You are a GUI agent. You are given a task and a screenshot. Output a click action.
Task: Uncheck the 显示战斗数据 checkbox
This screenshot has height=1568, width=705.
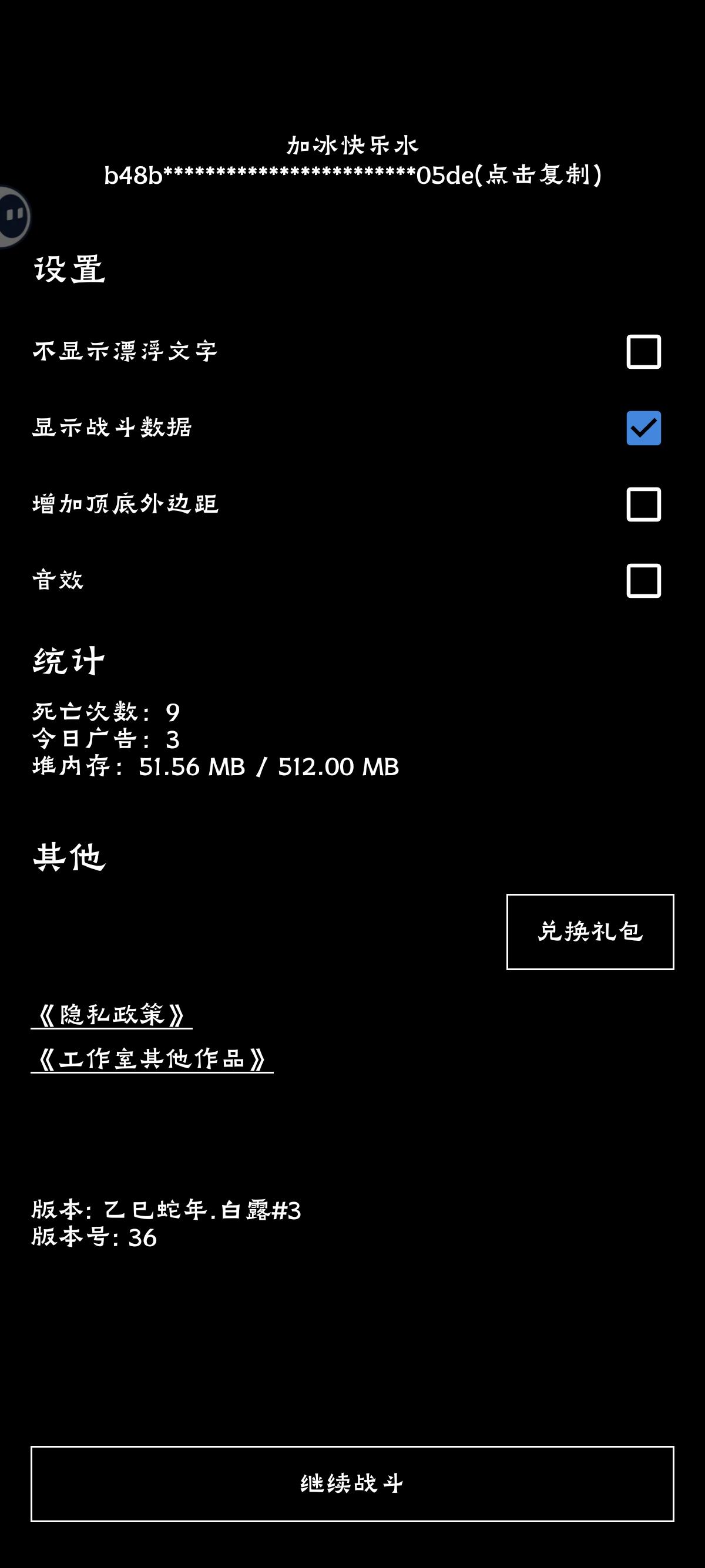[643, 428]
